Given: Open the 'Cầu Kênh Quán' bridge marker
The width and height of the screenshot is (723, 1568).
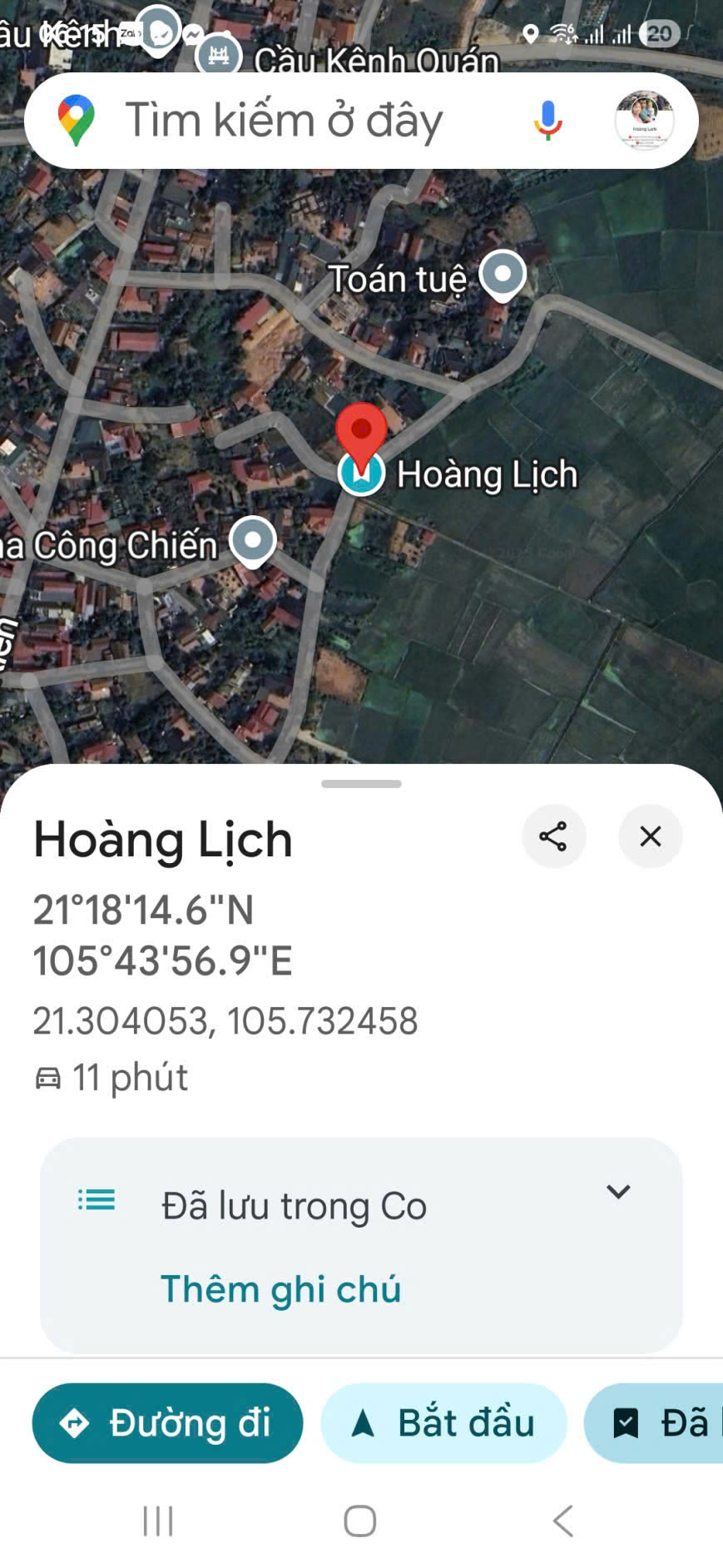Looking at the screenshot, I should click(218, 55).
